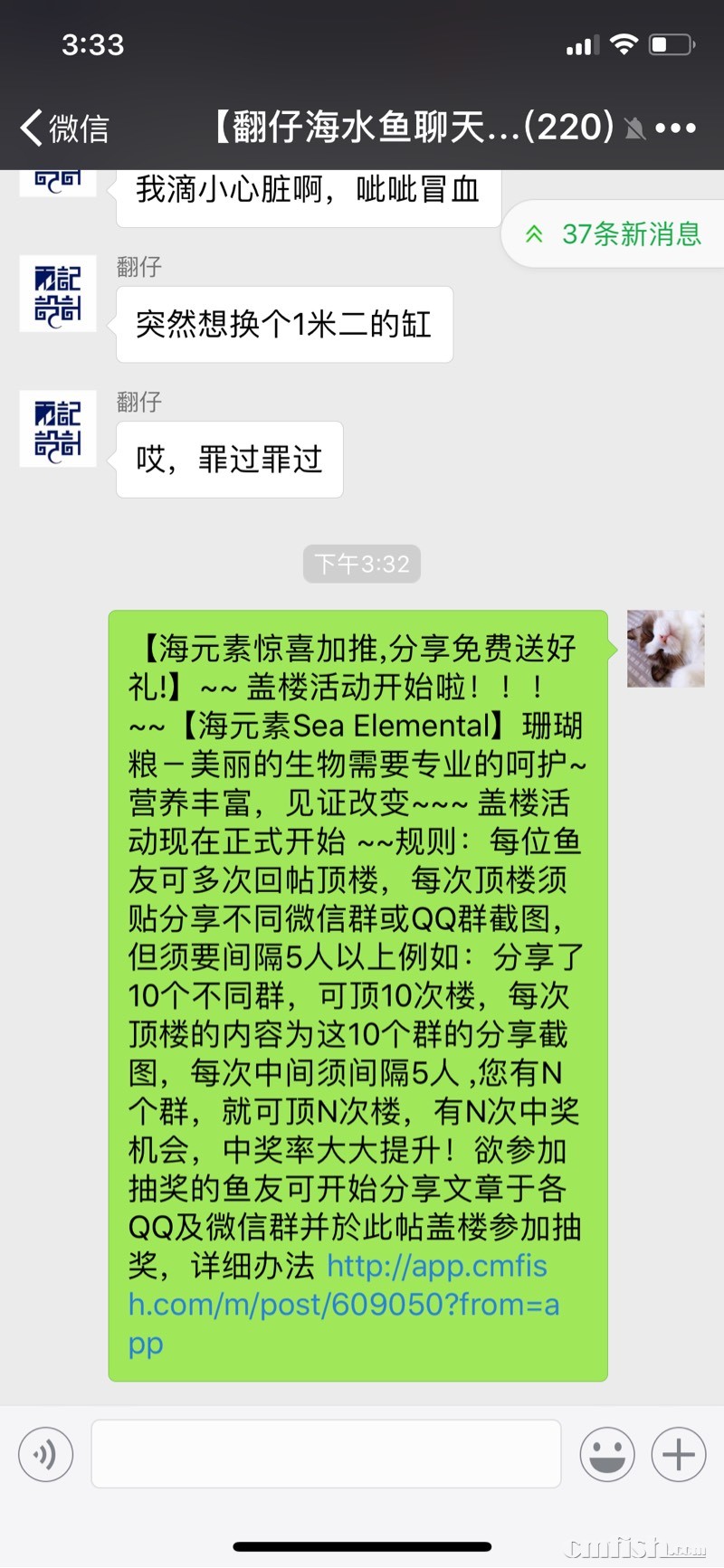724x1568 pixels.
Task: Open the plus attachments menu
Action: tap(678, 1454)
